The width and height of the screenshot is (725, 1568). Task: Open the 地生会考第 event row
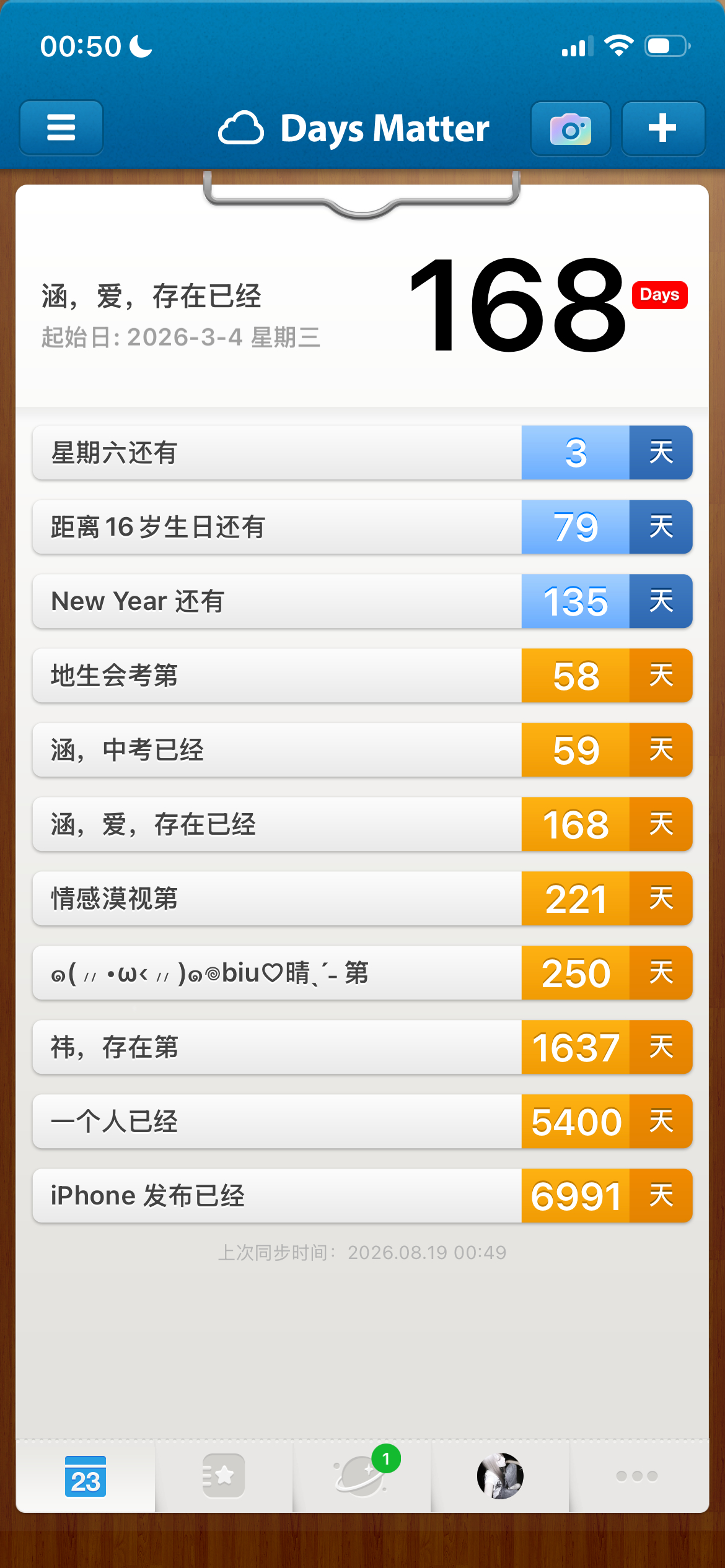pos(362,676)
